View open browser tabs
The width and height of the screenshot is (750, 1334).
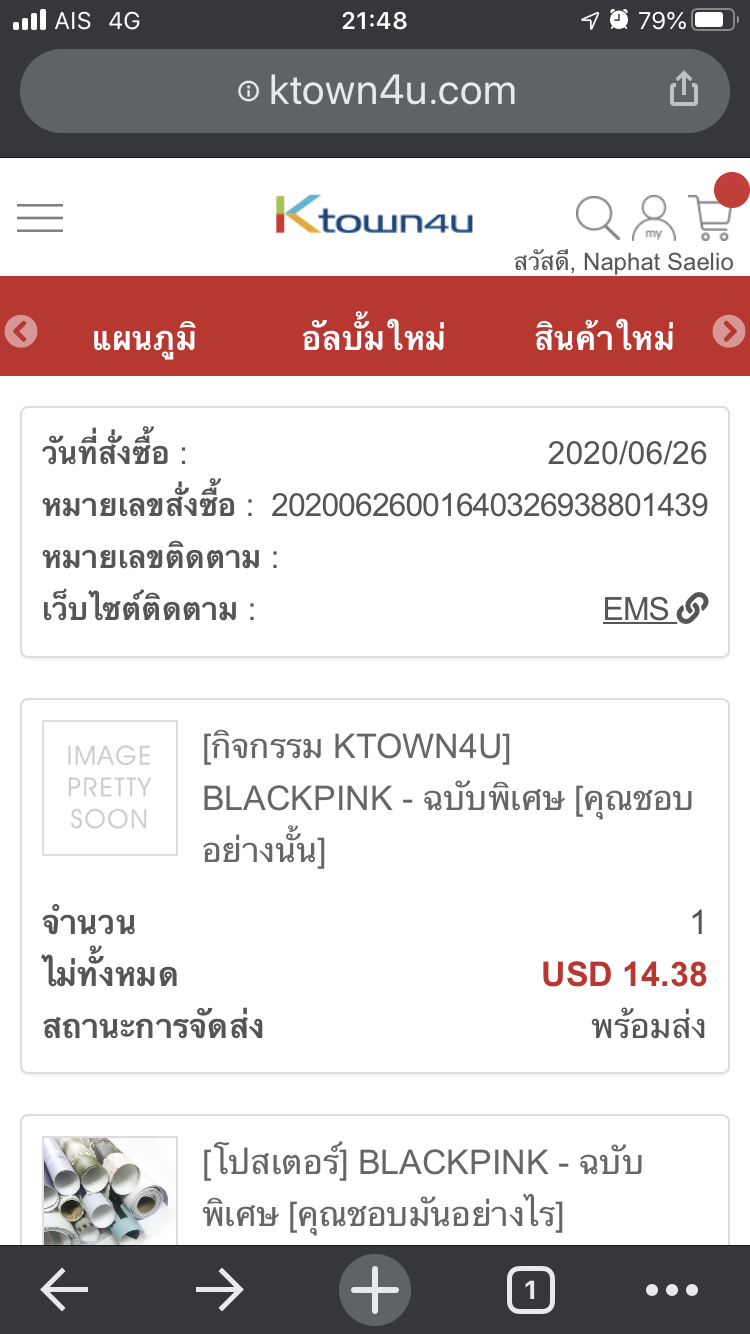point(530,1290)
